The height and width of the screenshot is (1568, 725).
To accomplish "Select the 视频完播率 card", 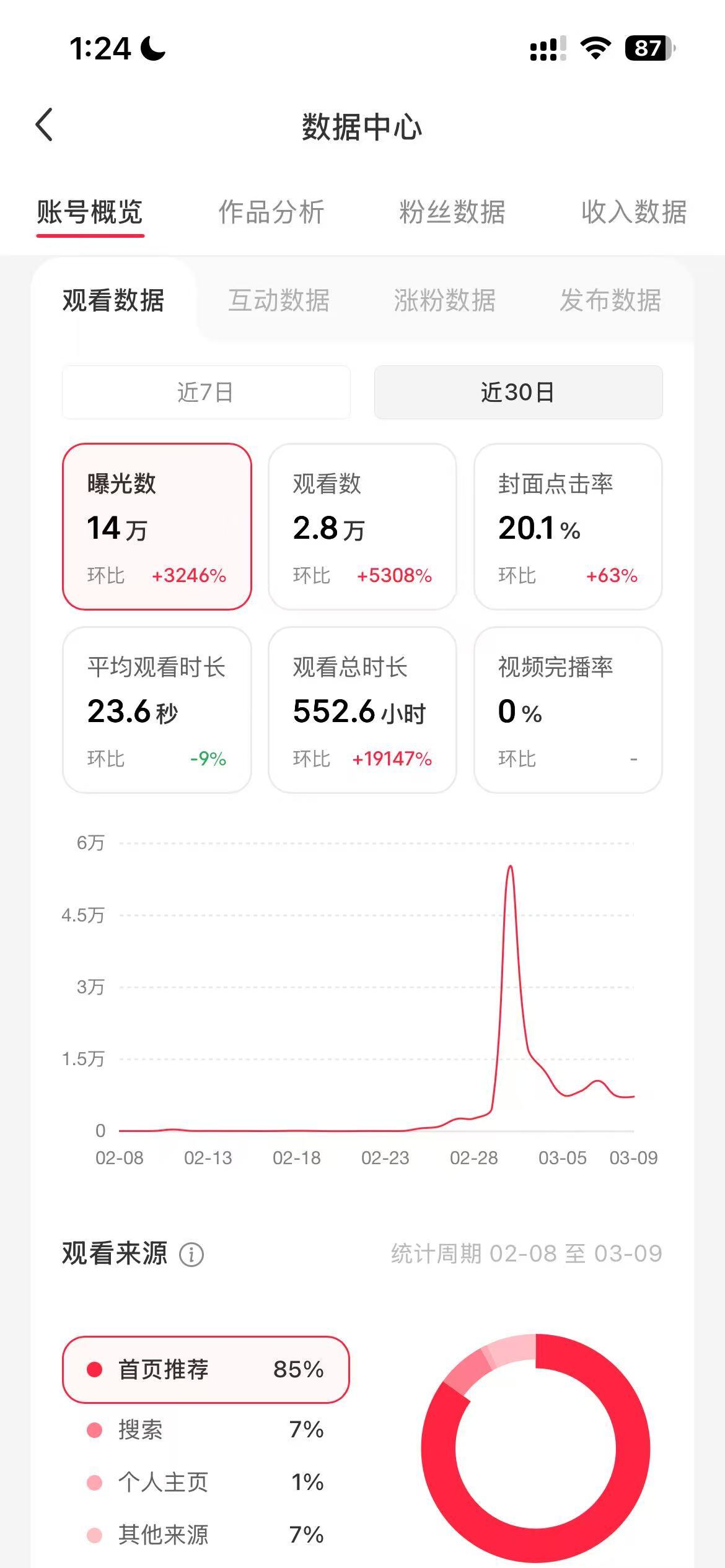I will 568,710.
